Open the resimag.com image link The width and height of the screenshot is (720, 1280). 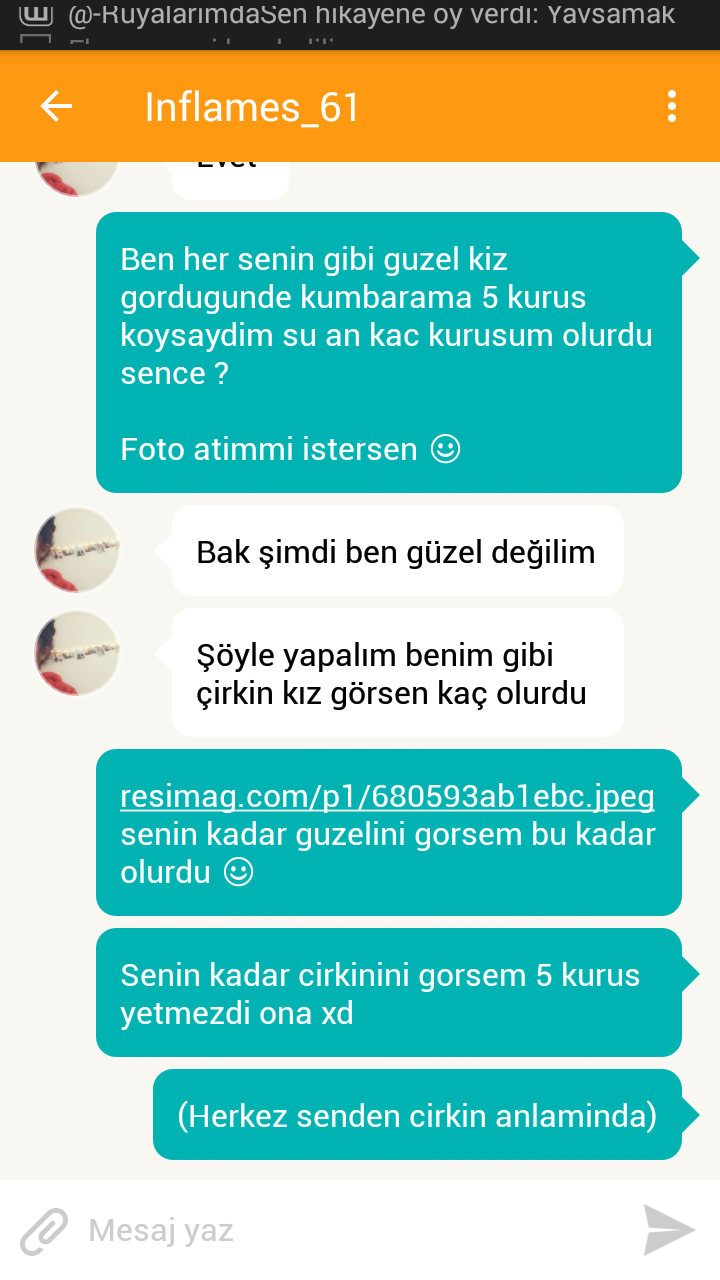click(x=388, y=795)
